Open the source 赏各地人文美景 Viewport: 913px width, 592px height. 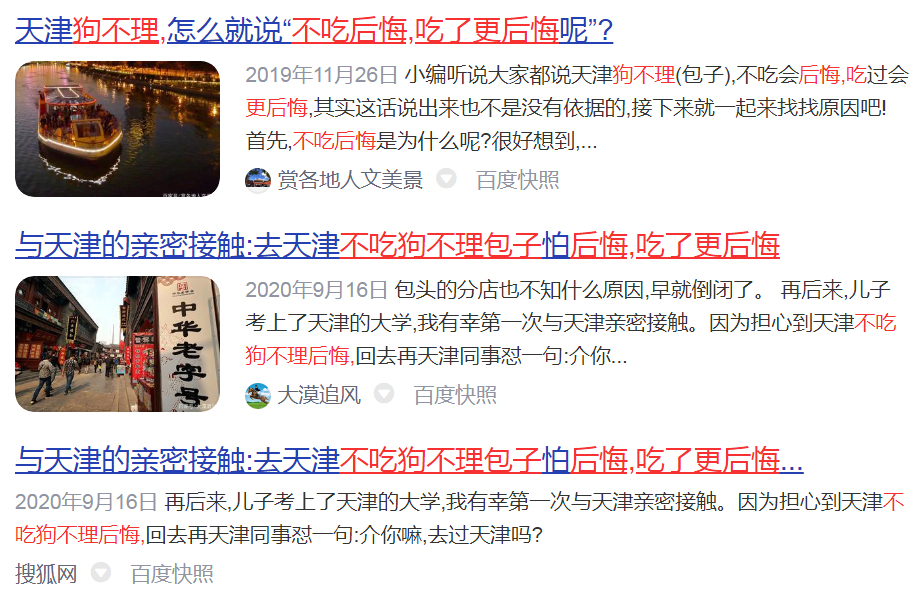coord(349,180)
